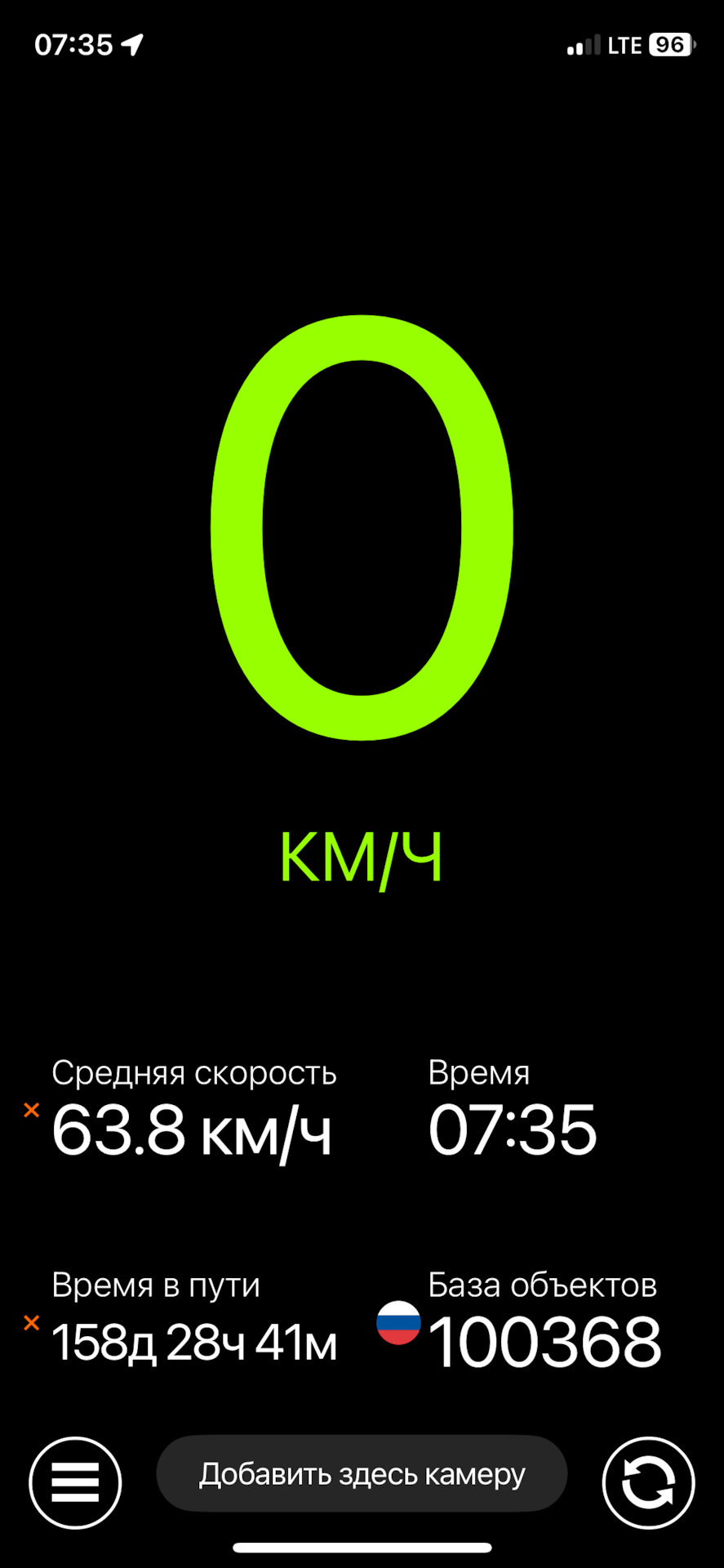Select the Russian flag country icon
This screenshot has width=724, height=1568.
tap(398, 1322)
